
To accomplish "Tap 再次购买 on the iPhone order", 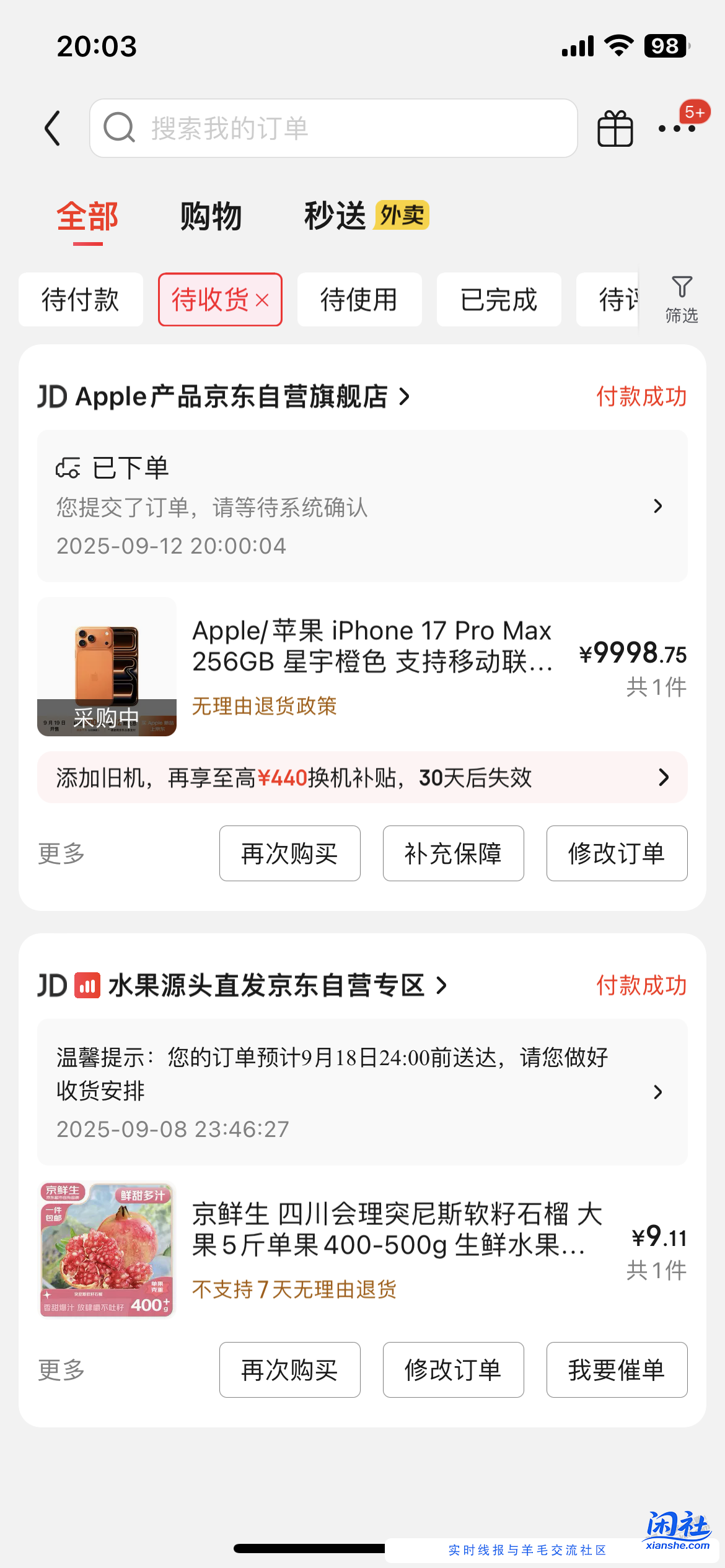I will (289, 853).
